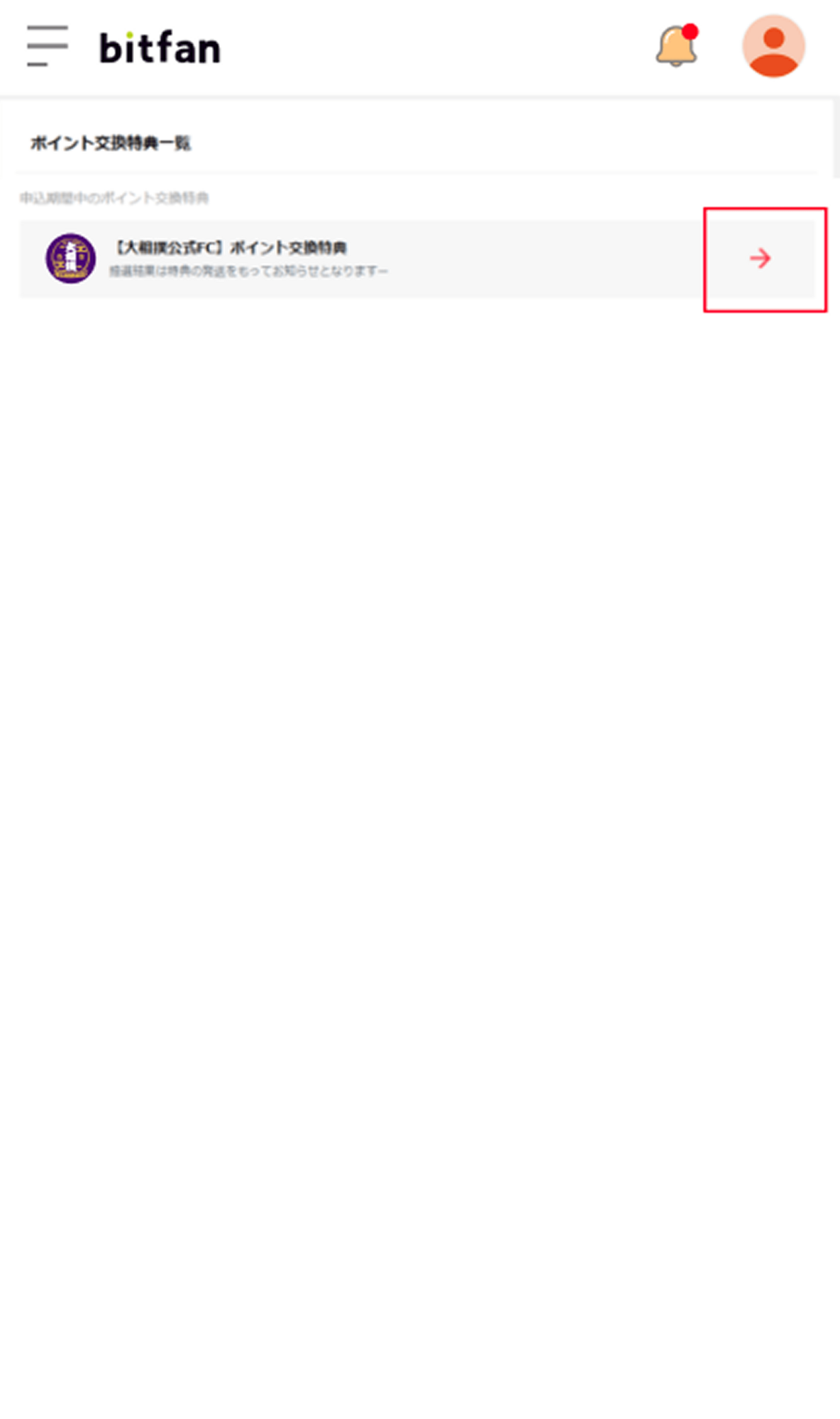The image size is (840, 1419).
Task: Go to the bitfan home logo
Action: point(160,48)
